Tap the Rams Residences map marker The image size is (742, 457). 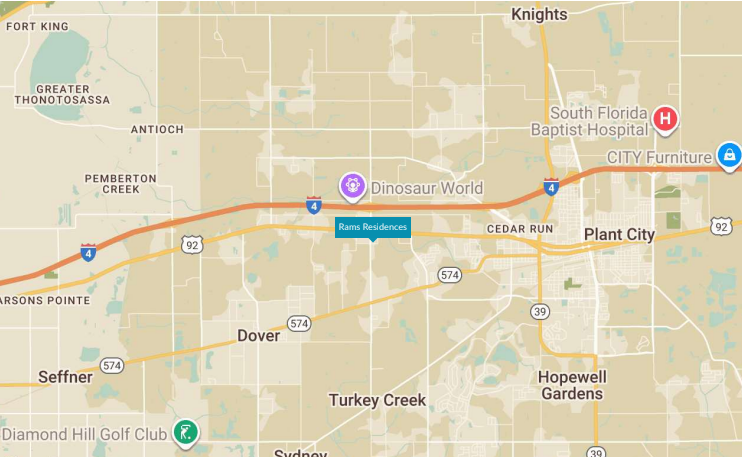pos(372,227)
